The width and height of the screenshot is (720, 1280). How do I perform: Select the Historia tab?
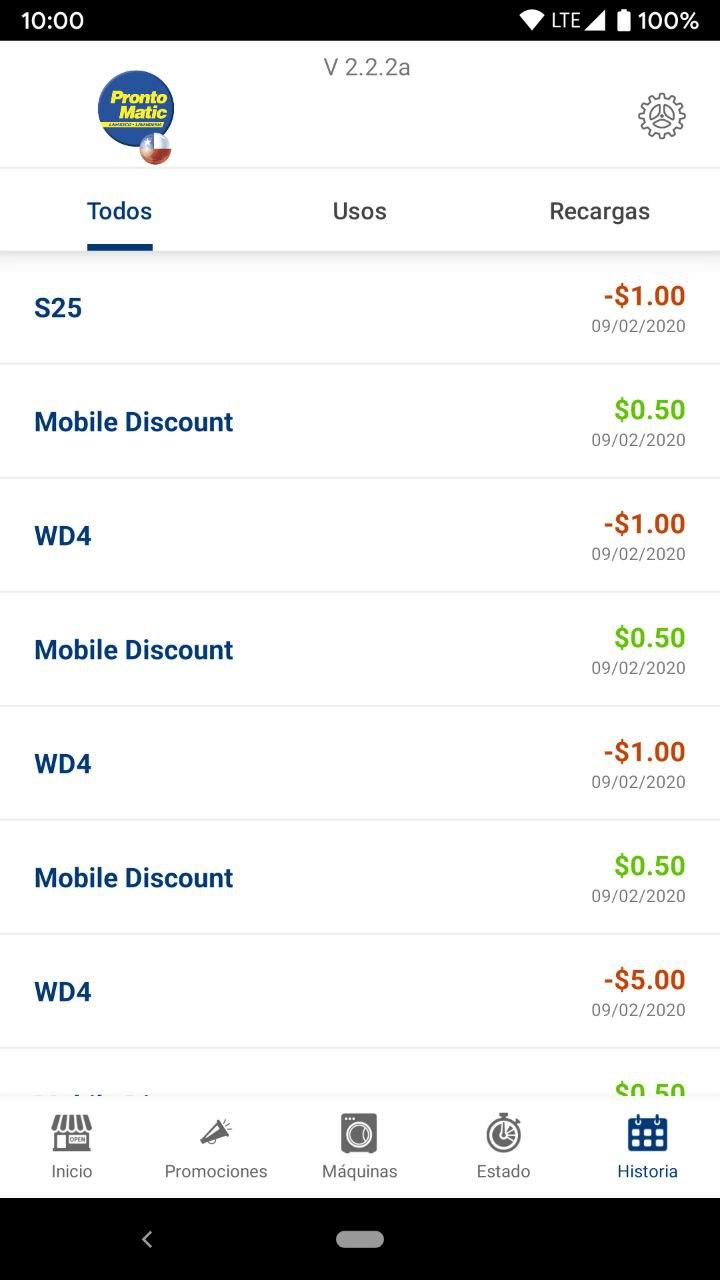tap(648, 1147)
